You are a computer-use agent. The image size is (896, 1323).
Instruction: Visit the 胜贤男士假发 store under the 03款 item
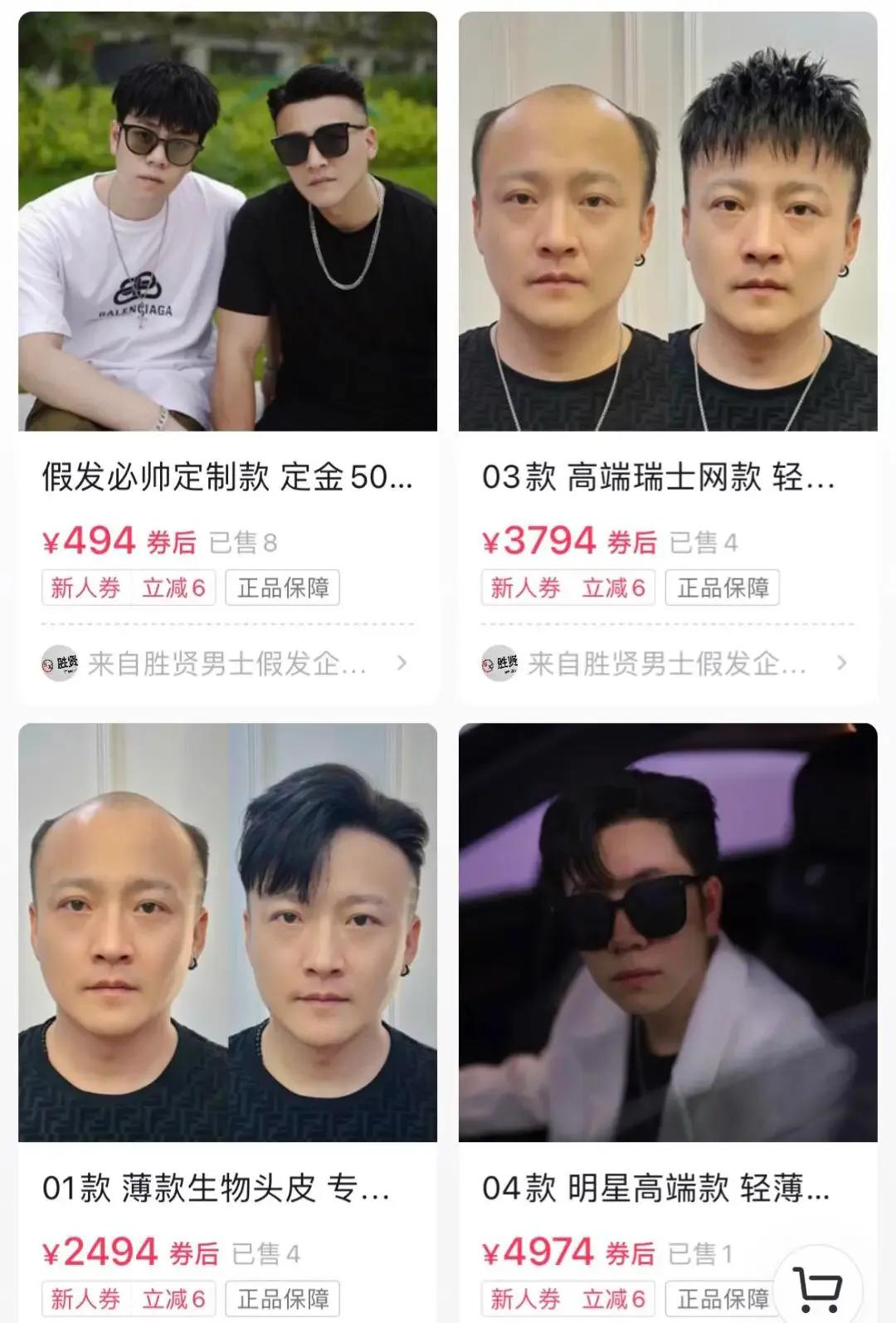coord(665,664)
